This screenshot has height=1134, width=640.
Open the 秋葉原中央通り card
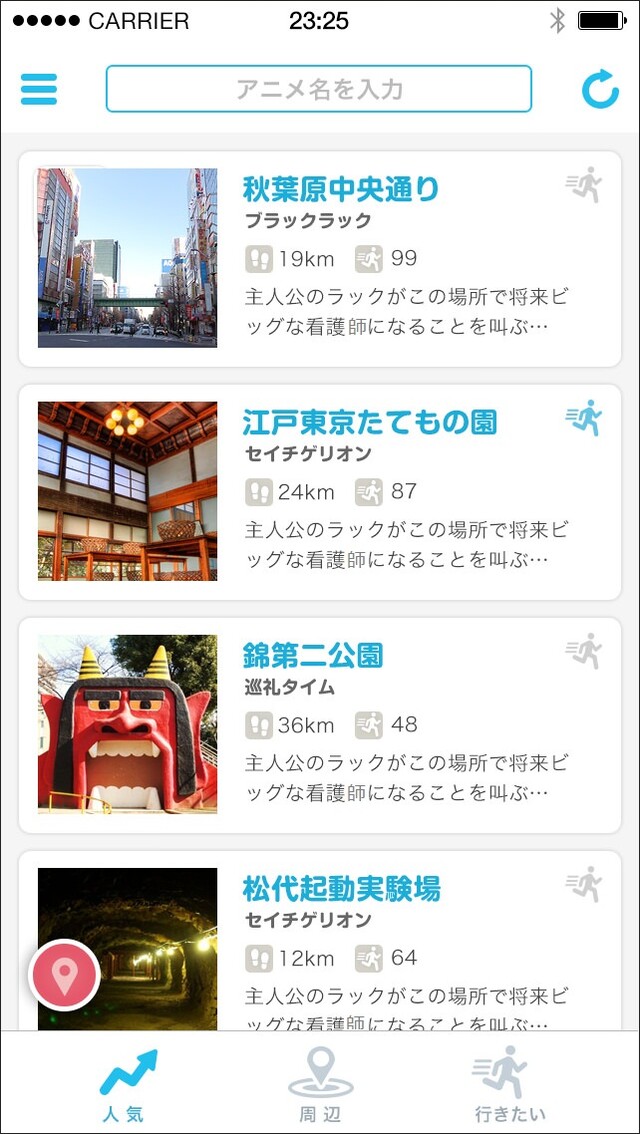point(320,259)
